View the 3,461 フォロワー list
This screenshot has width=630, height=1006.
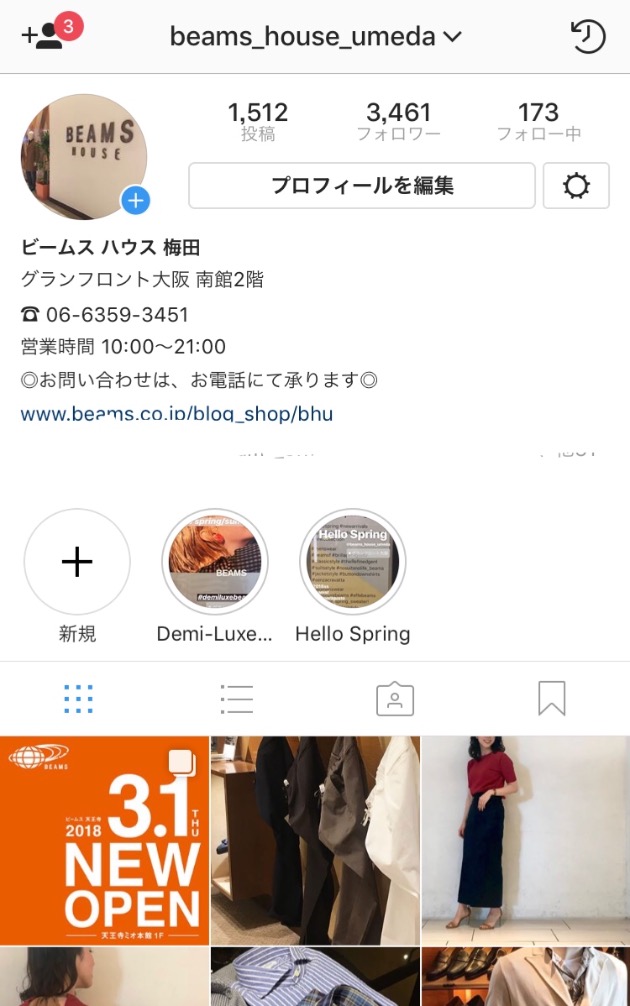[398, 121]
